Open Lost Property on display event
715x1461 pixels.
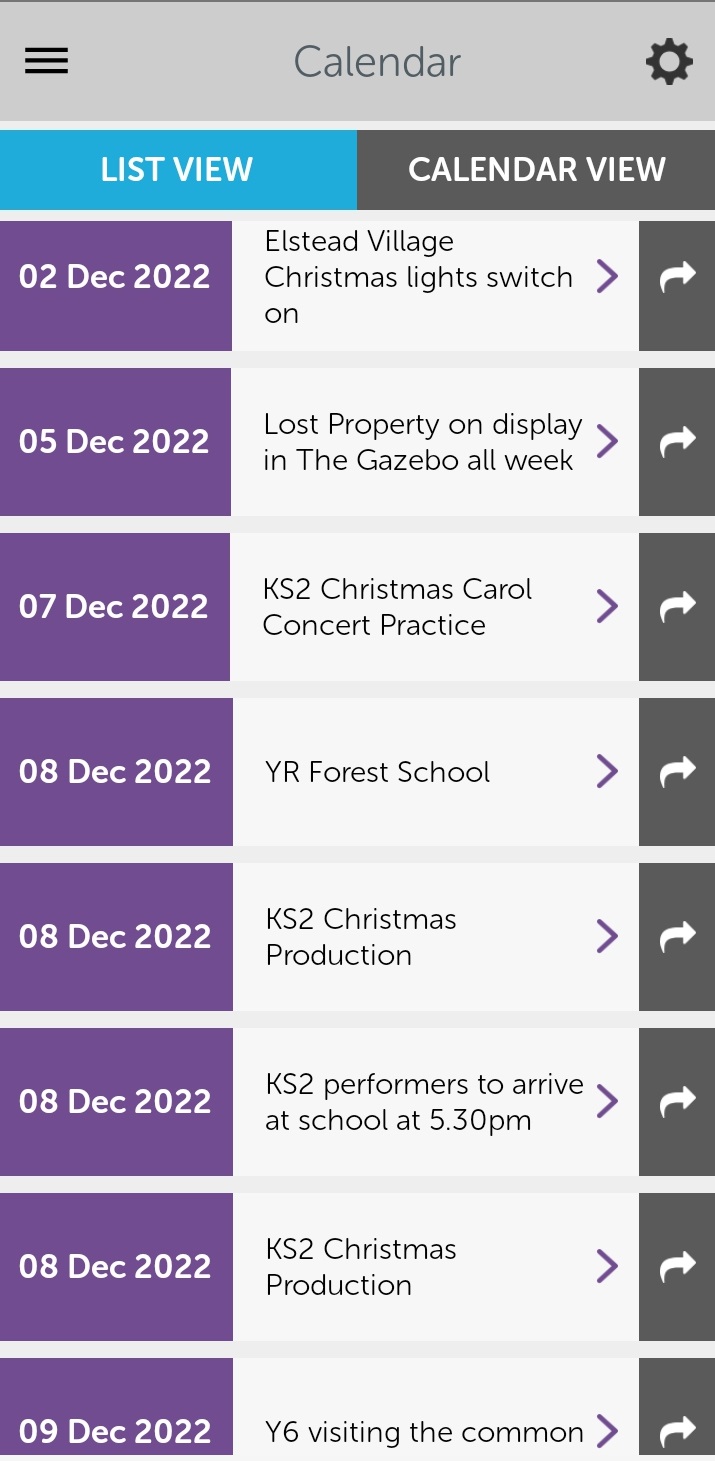(x=319, y=442)
